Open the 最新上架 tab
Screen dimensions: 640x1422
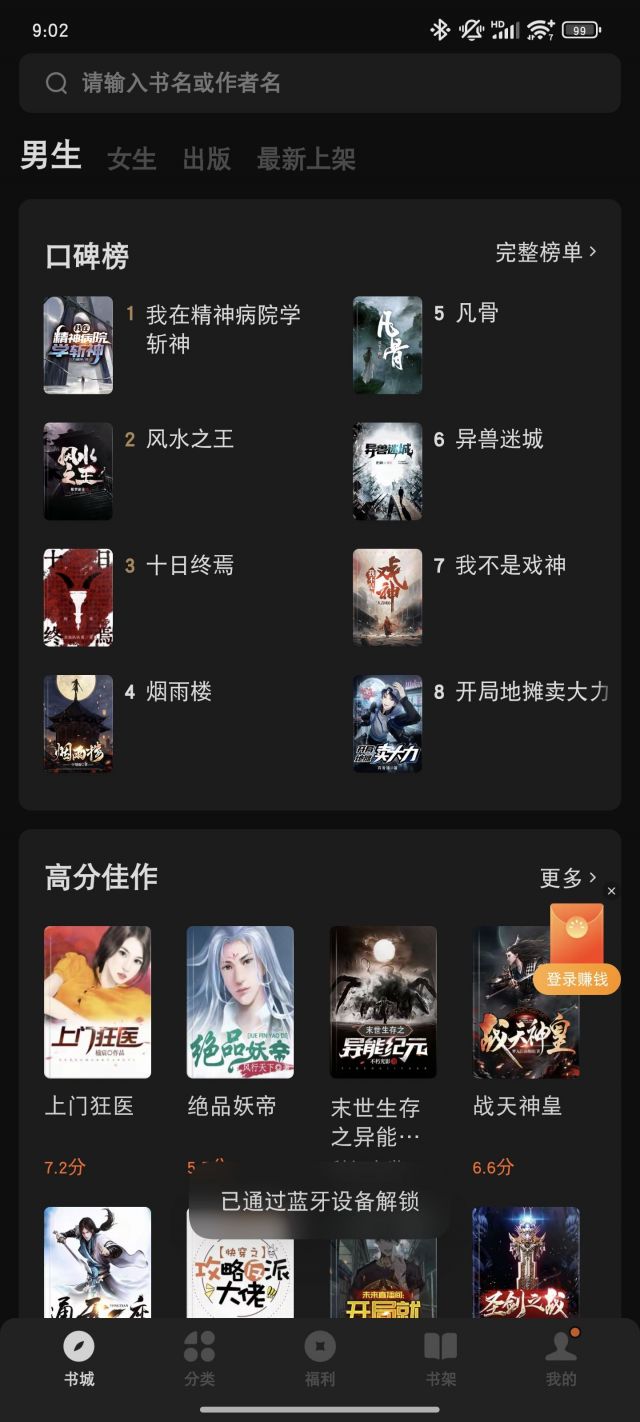pyautogui.click(x=306, y=159)
